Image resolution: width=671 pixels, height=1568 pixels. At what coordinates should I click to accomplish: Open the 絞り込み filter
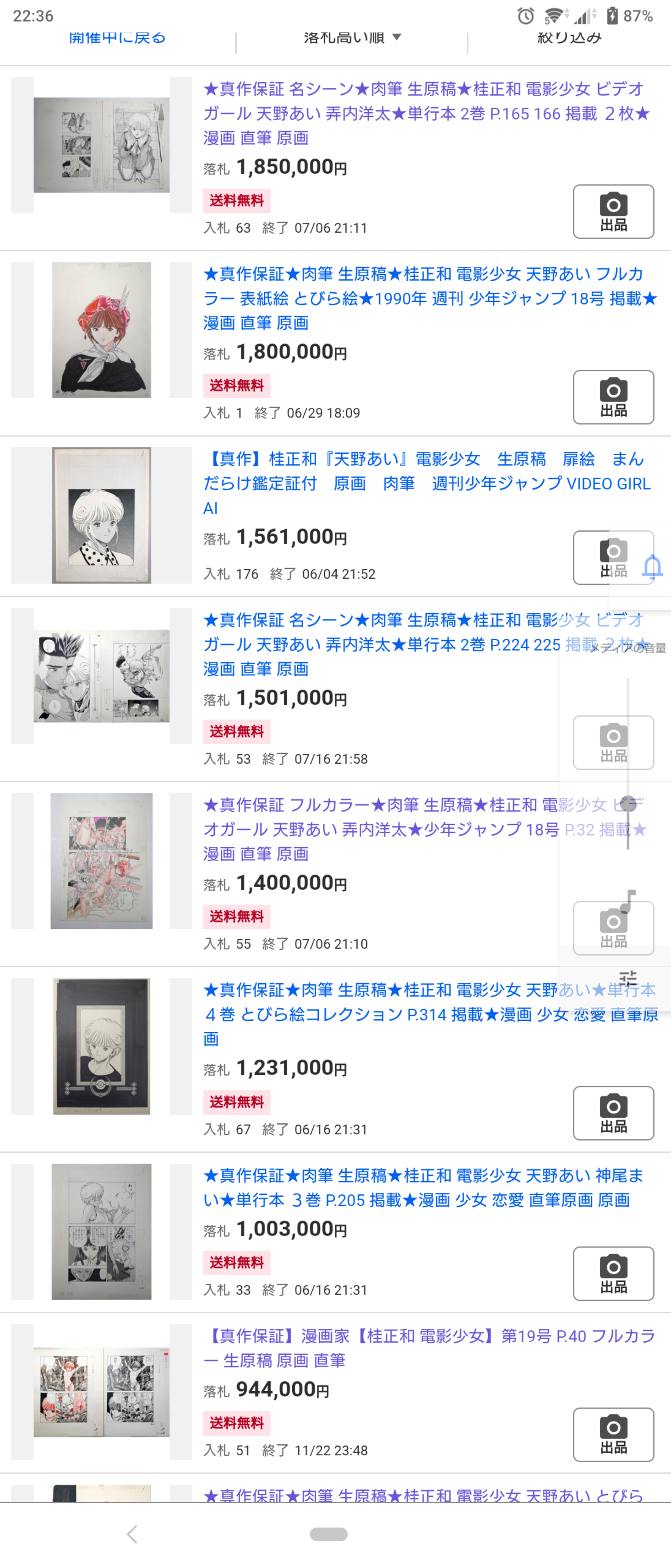(569, 38)
